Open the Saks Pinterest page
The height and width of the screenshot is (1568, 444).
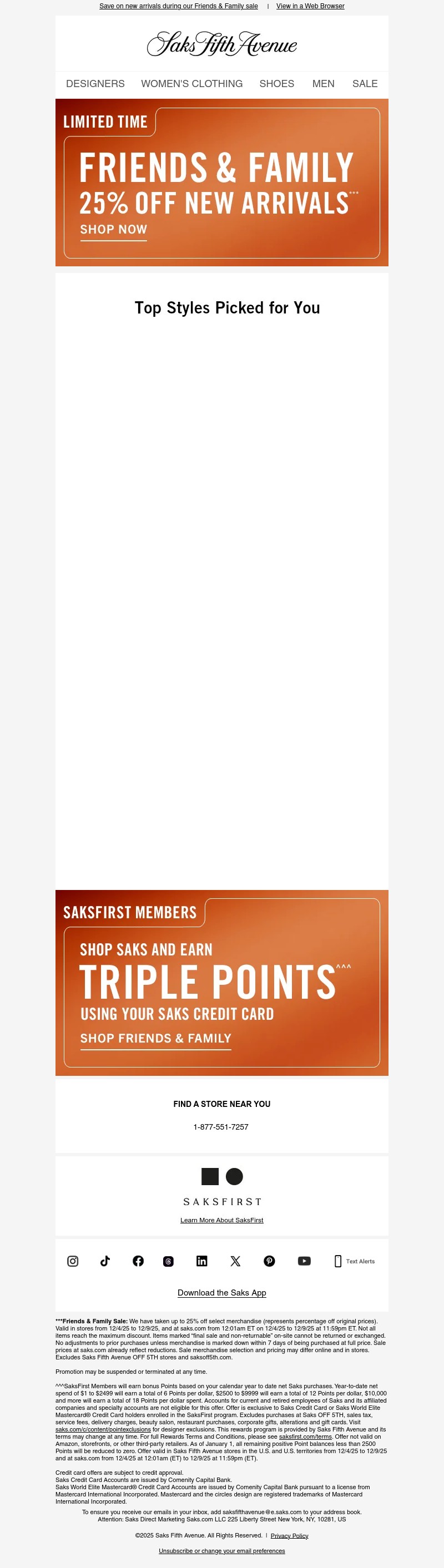(x=269, y=1261)
